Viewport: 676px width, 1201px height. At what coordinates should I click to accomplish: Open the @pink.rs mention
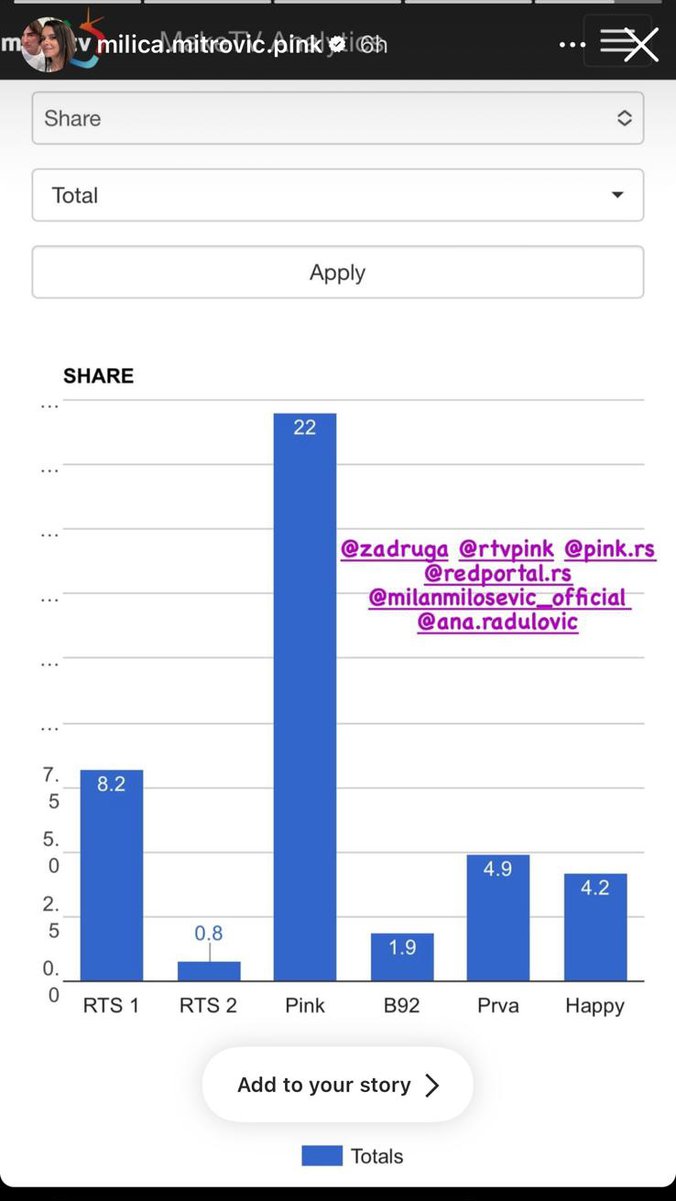610,549
